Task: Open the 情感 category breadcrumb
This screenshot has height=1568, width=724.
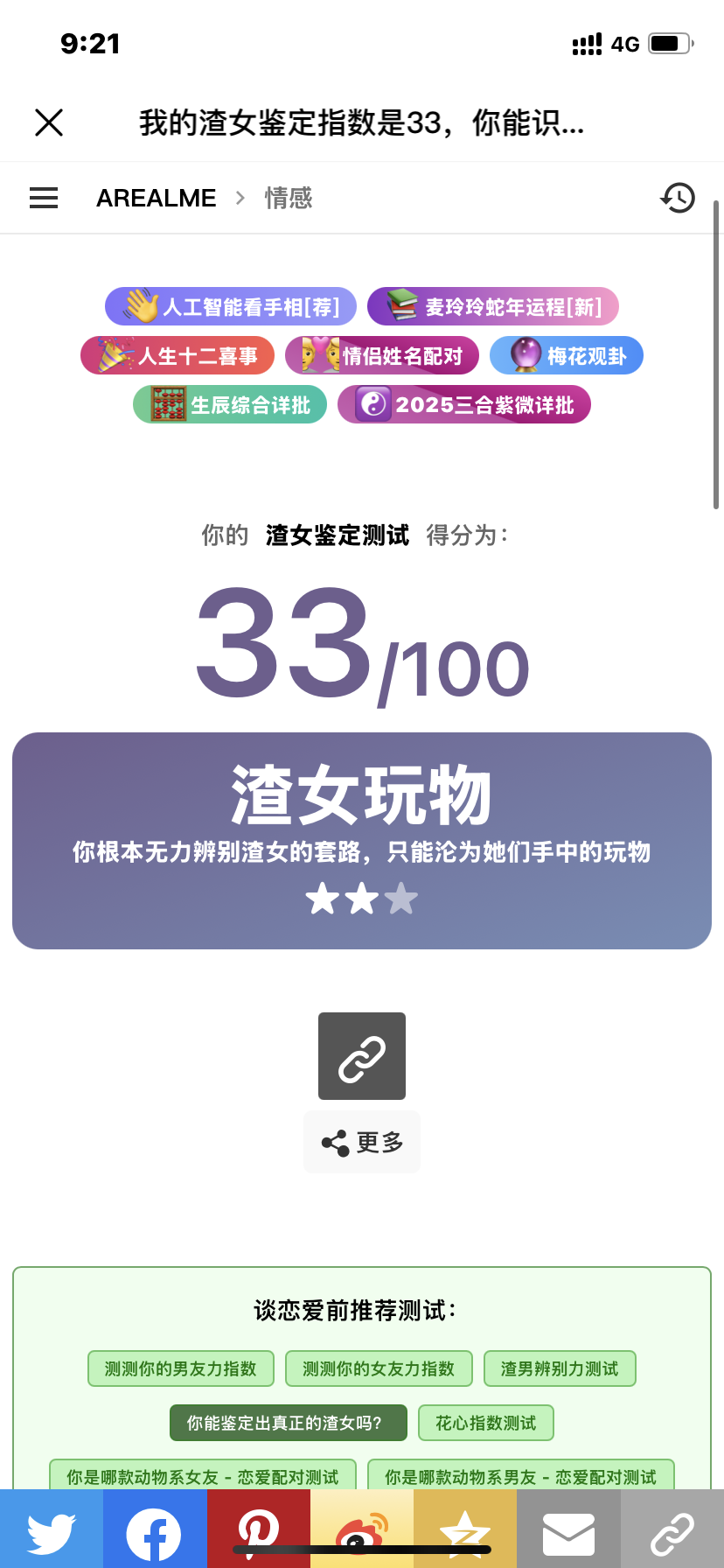Action: click(x=289, y=199)
